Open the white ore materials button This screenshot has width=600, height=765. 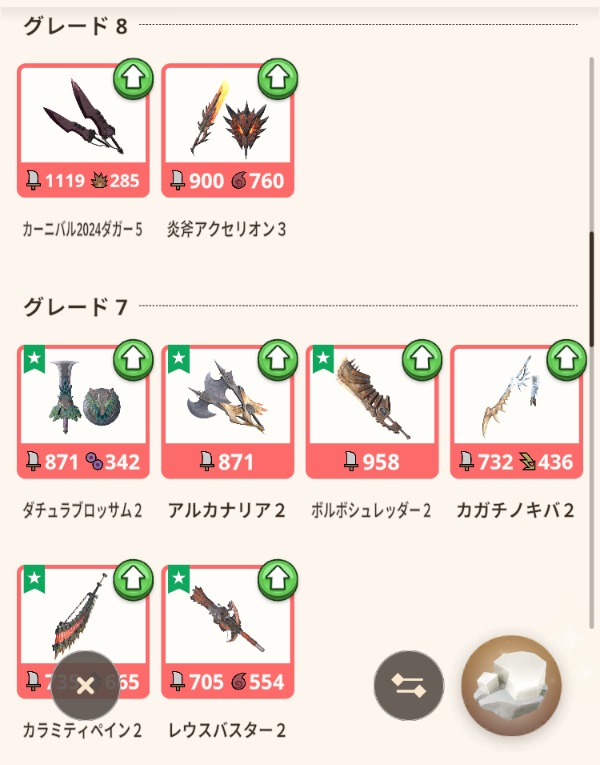pos(511,685)
